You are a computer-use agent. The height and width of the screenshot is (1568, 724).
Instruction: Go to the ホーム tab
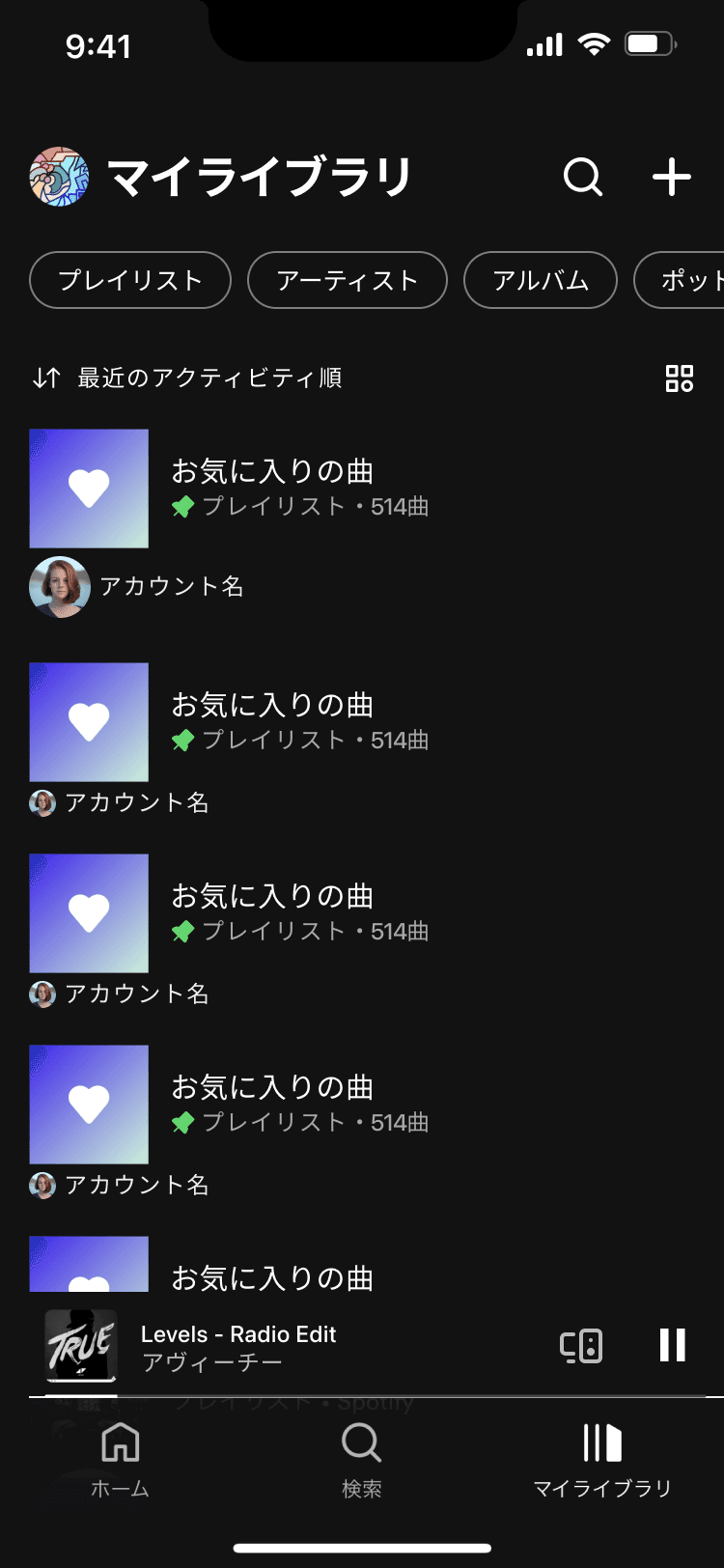coord(120,1459)
